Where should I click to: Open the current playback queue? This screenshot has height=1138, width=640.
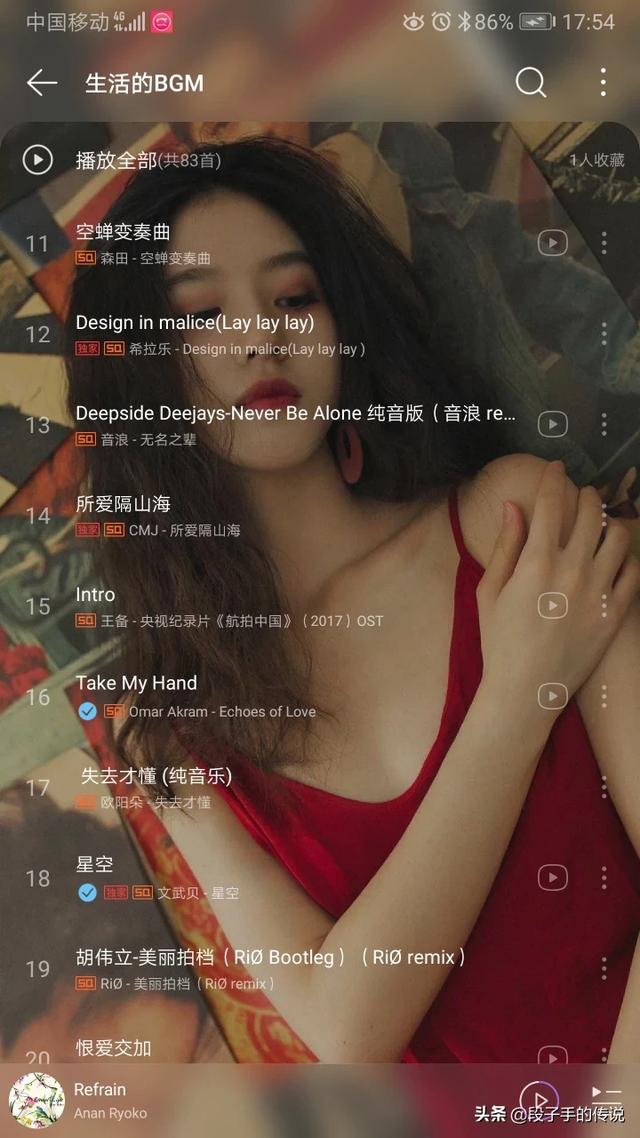(606, 1098)
